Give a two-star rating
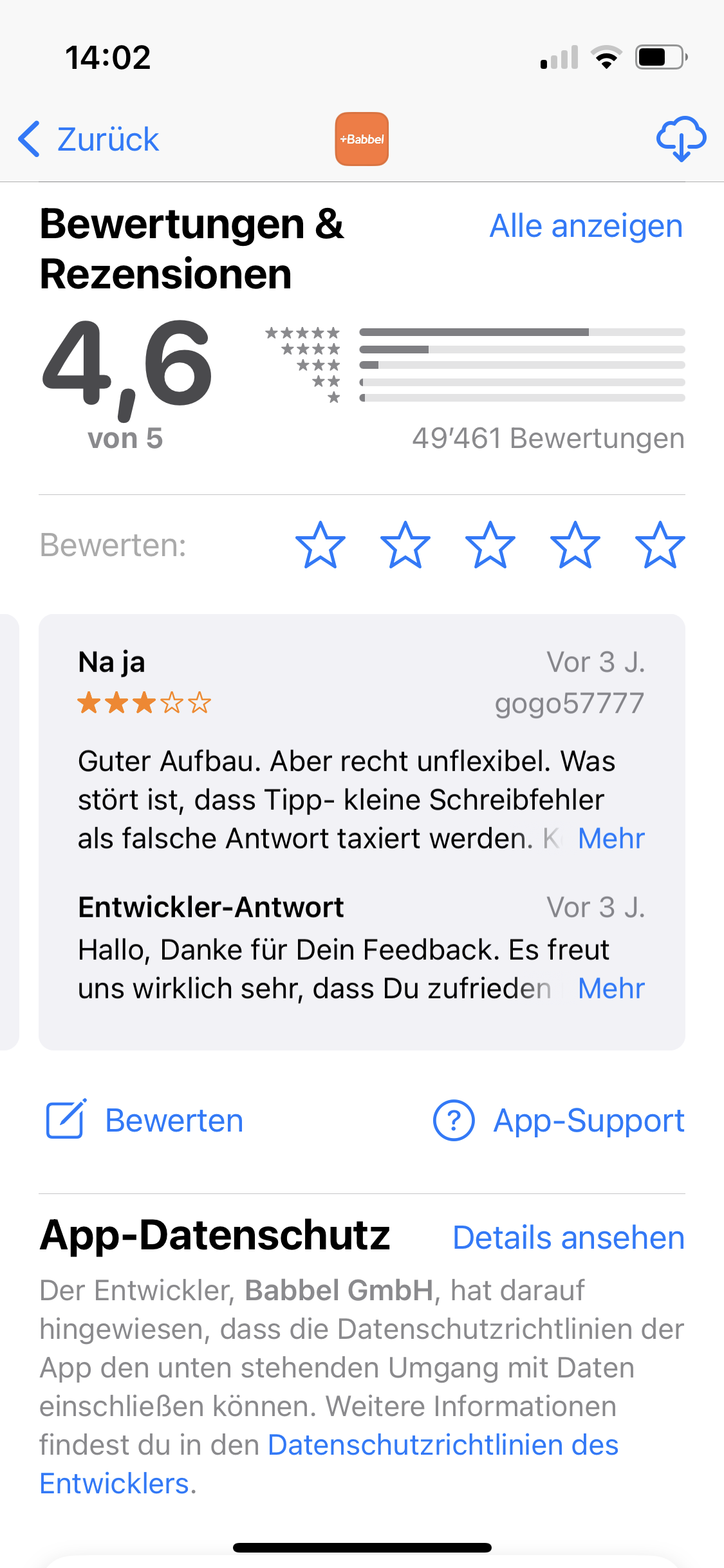Viewport: 724px width, 1568px height. [x=405, y=545]
